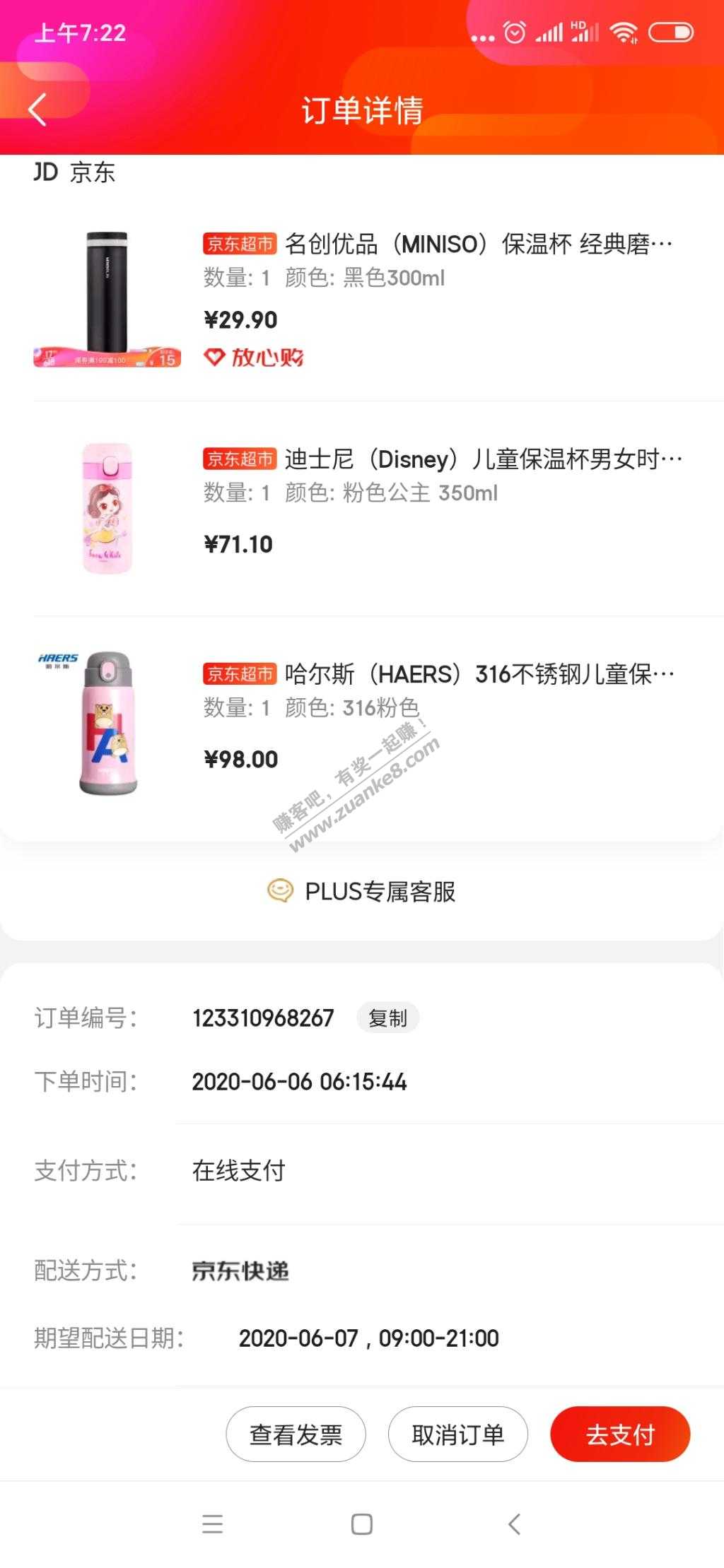Tap 查看发票 to view invoice
The width and height of the screenshot is (724, 1568).
click(x=296, y=1435)
